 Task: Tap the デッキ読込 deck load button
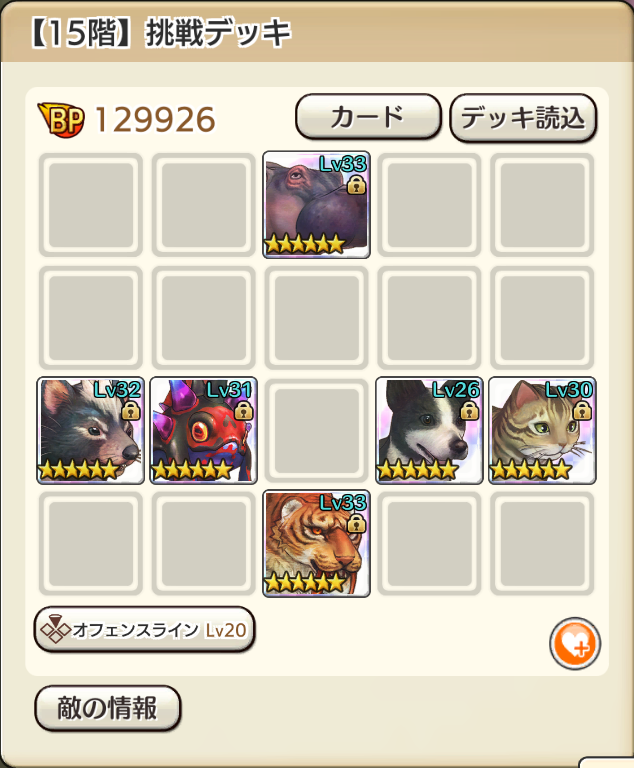(523, 117)
